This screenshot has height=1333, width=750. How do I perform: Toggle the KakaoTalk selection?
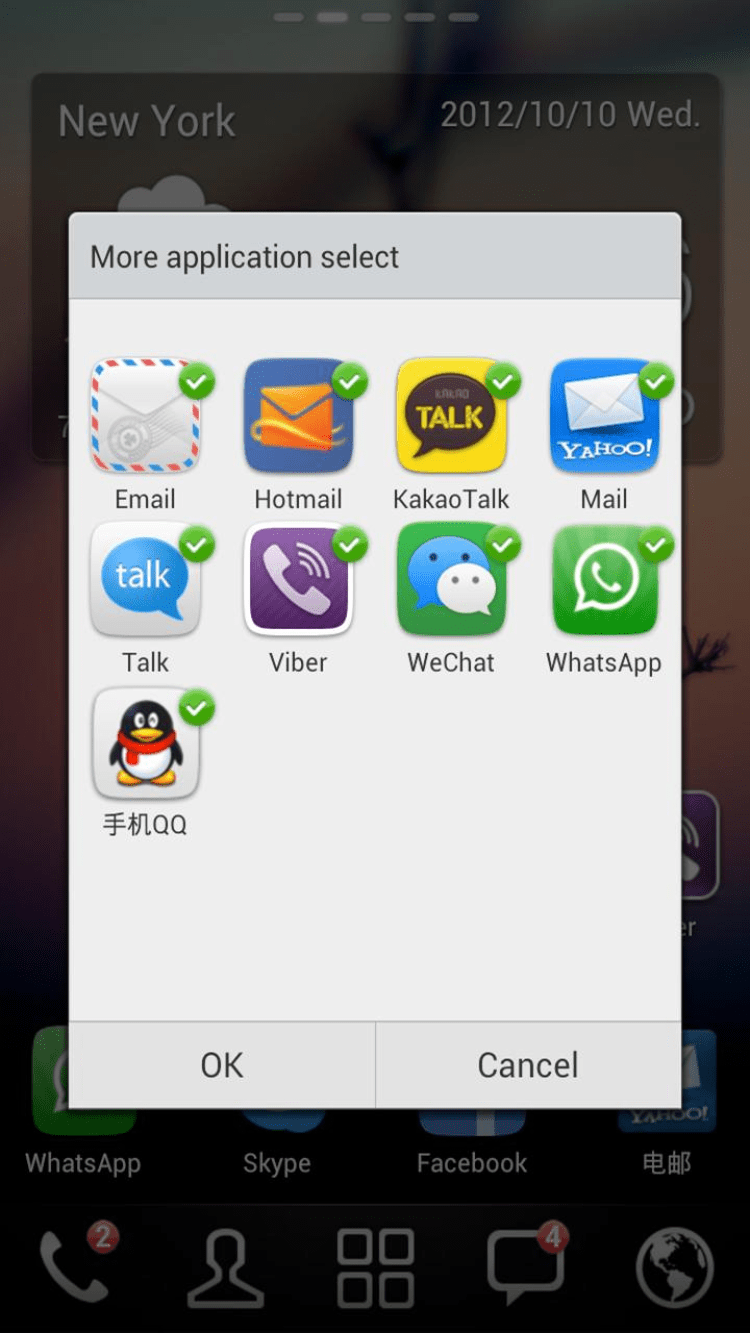tap(451, 417)
